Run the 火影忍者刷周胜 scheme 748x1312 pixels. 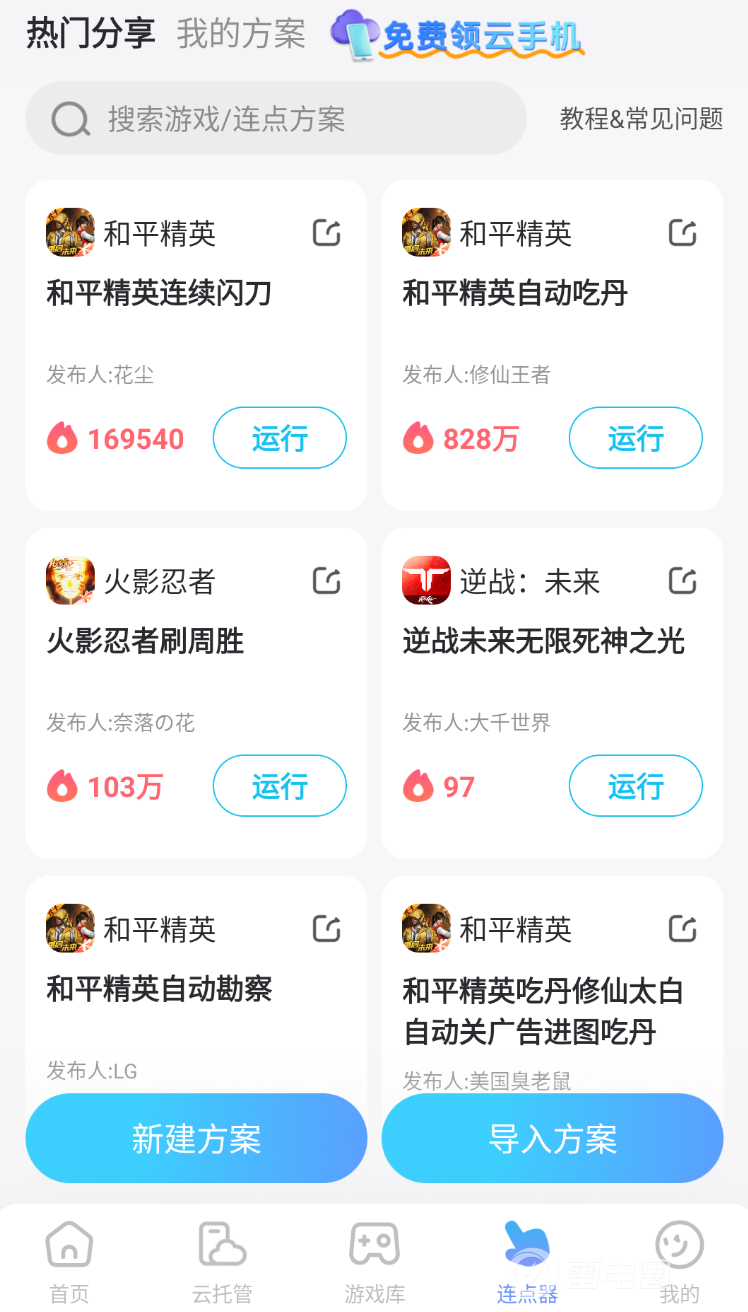point(280,786)
